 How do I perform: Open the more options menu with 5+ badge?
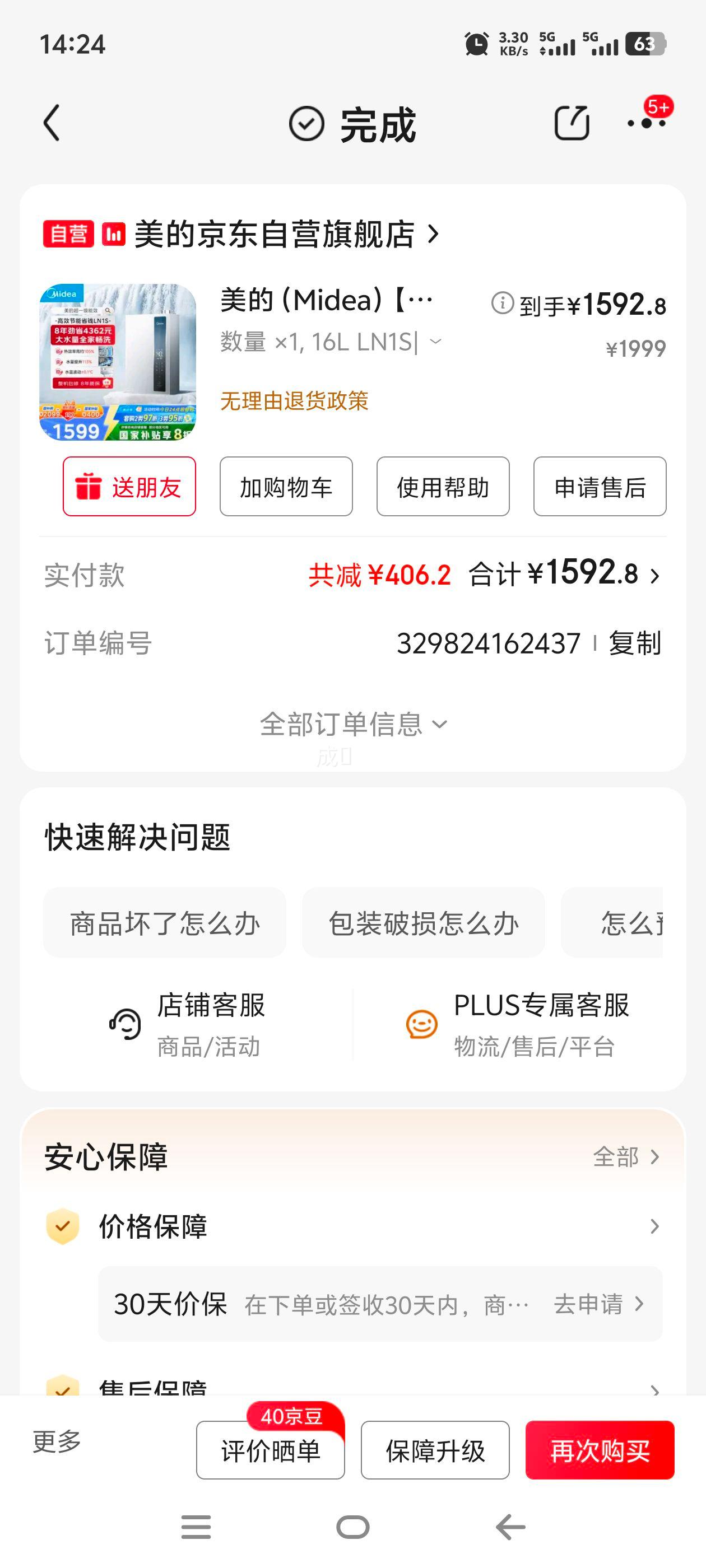coord(648,124)
